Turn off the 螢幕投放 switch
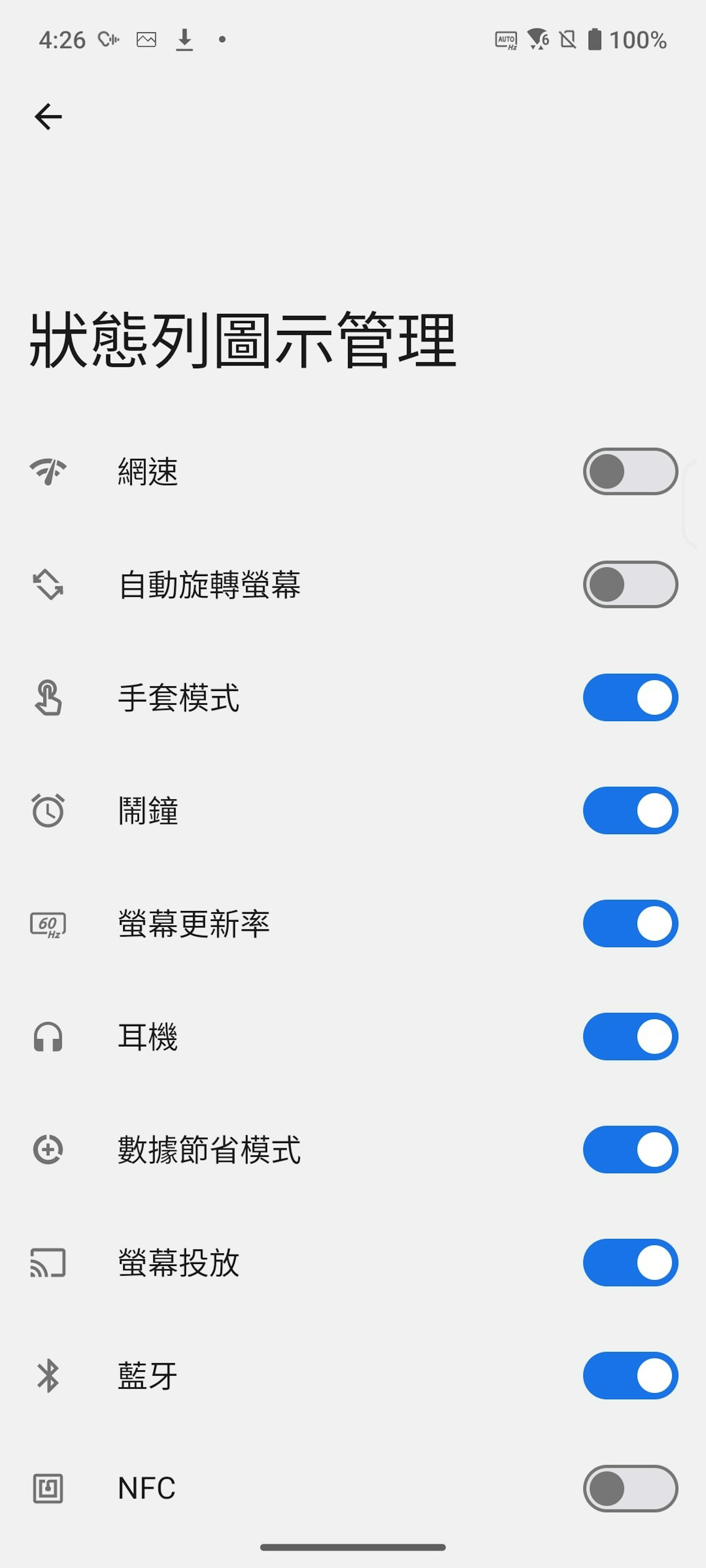The width and height of the screenshot is (706, 1568). [x=630, y=1262]
